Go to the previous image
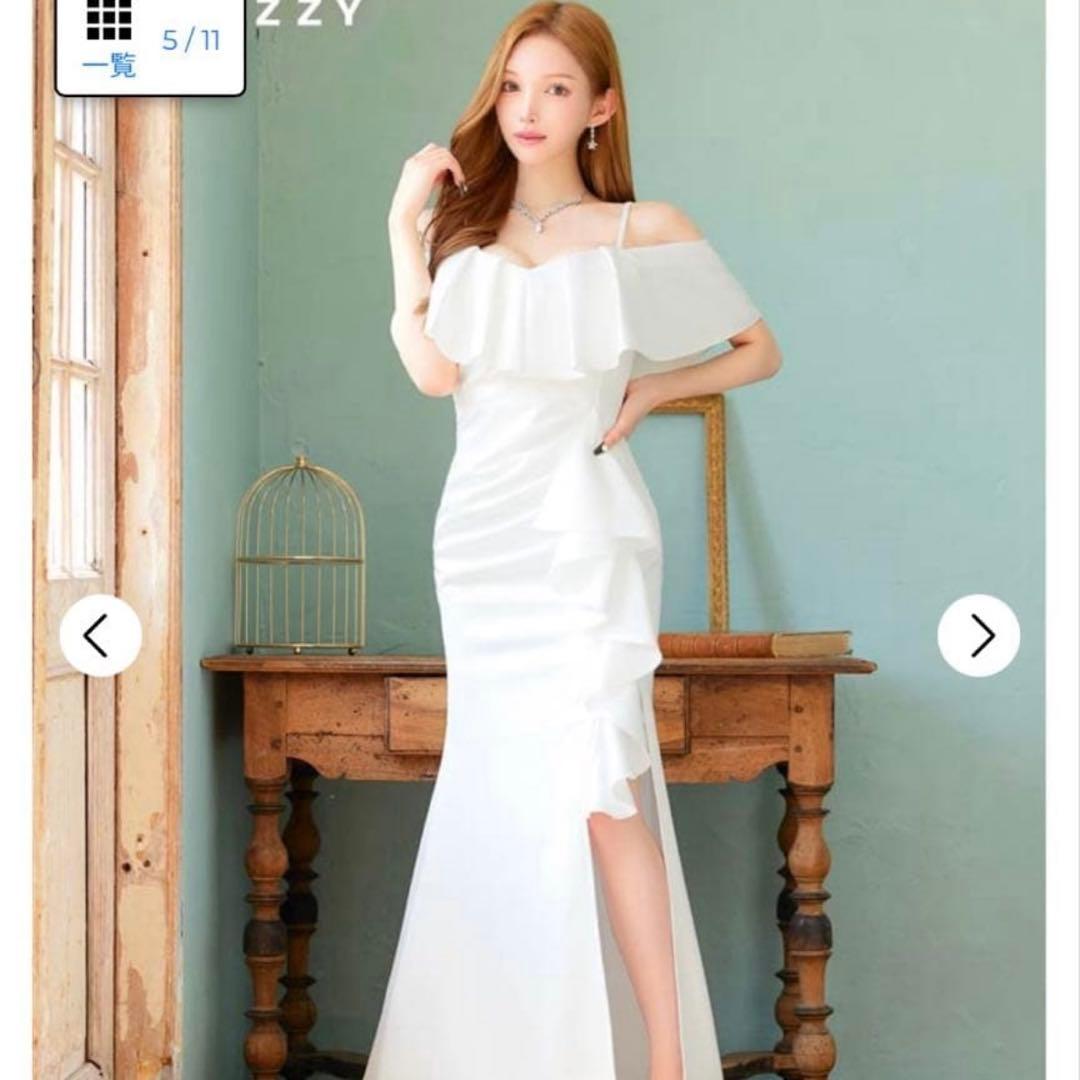 [x=100, y=636]
